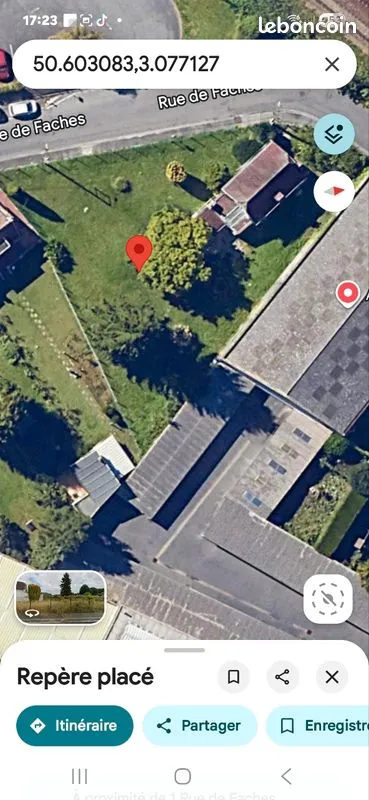Tap the Partager chip
369x800 pixels.
click(200, 726)
